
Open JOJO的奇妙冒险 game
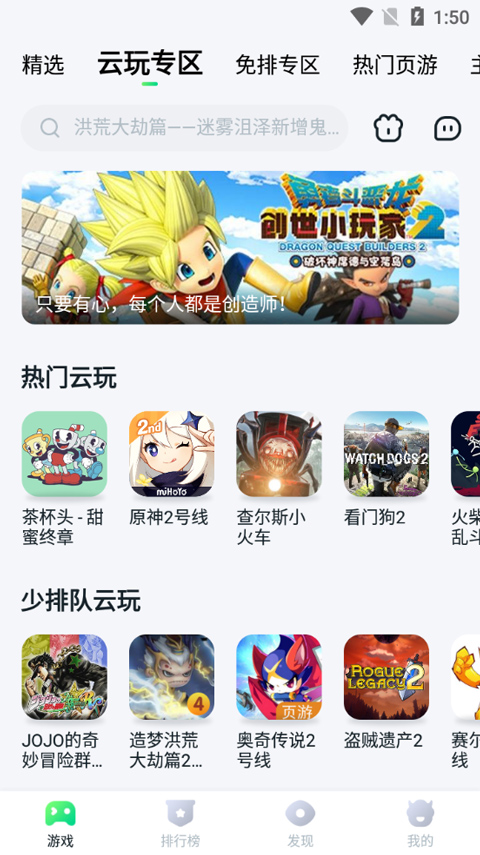pyautogui.click(x=64, y=702)
